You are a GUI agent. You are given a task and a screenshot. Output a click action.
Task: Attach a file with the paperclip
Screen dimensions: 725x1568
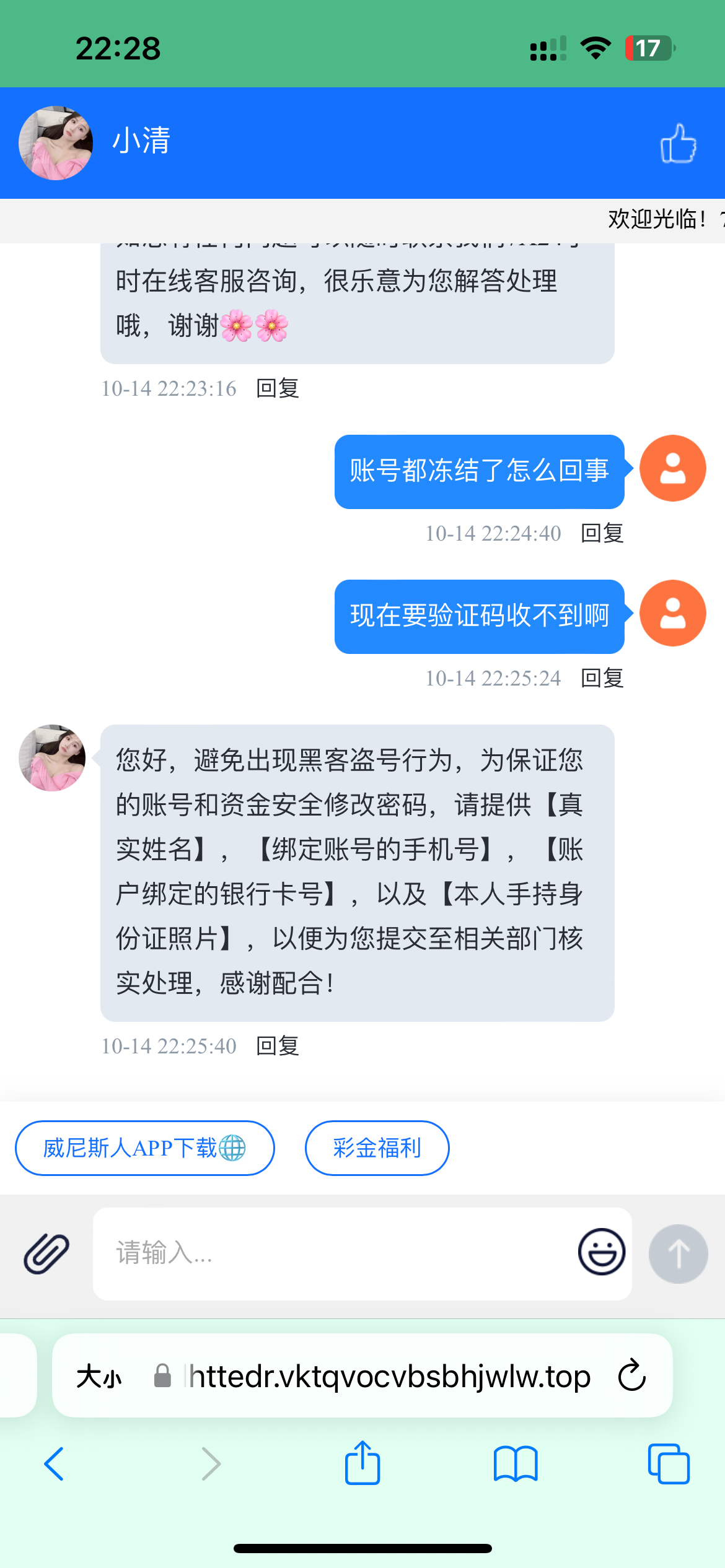tap(46, 1253)
